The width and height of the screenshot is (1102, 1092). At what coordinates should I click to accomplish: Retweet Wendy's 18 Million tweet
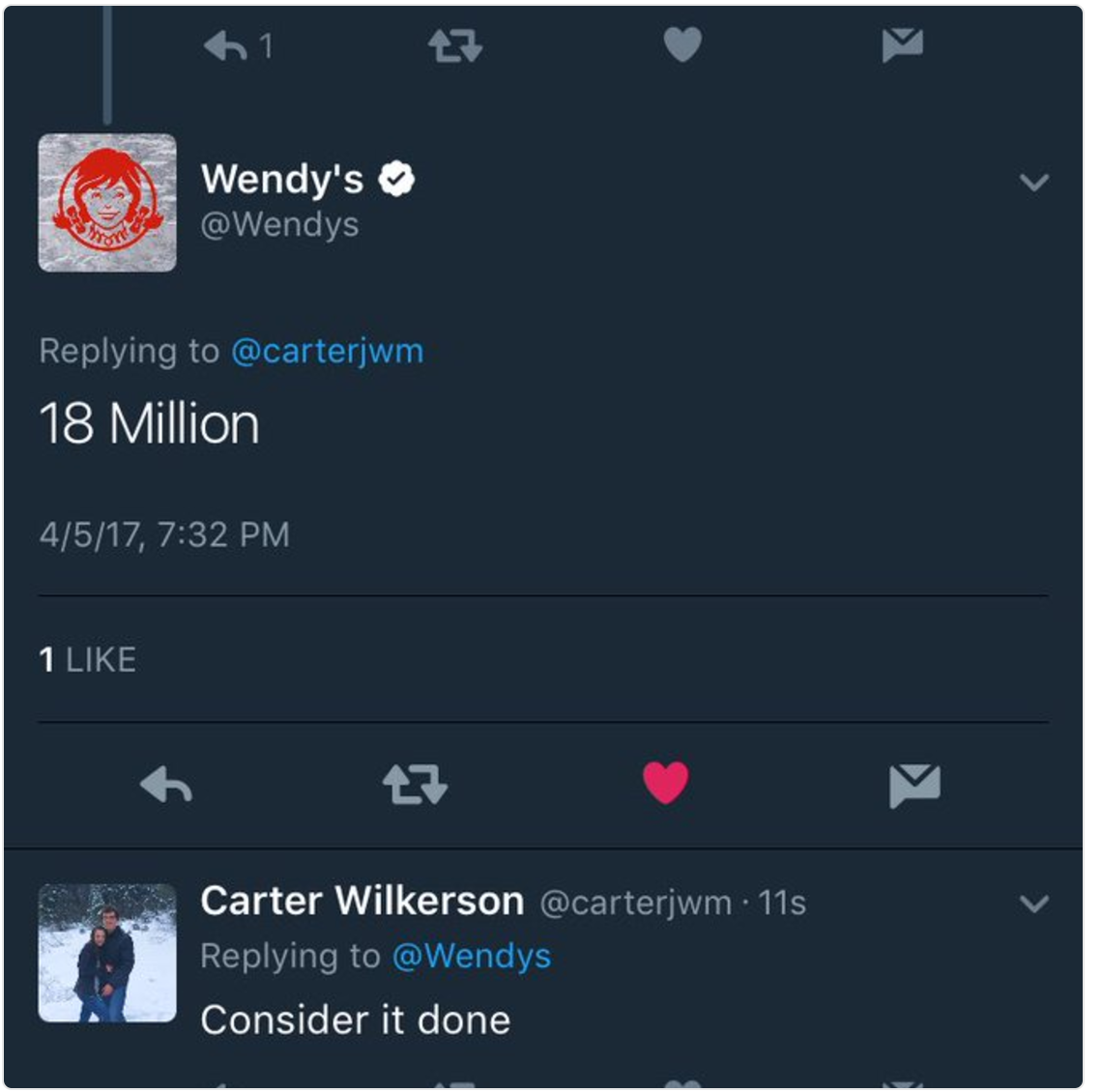click(415, 785)
